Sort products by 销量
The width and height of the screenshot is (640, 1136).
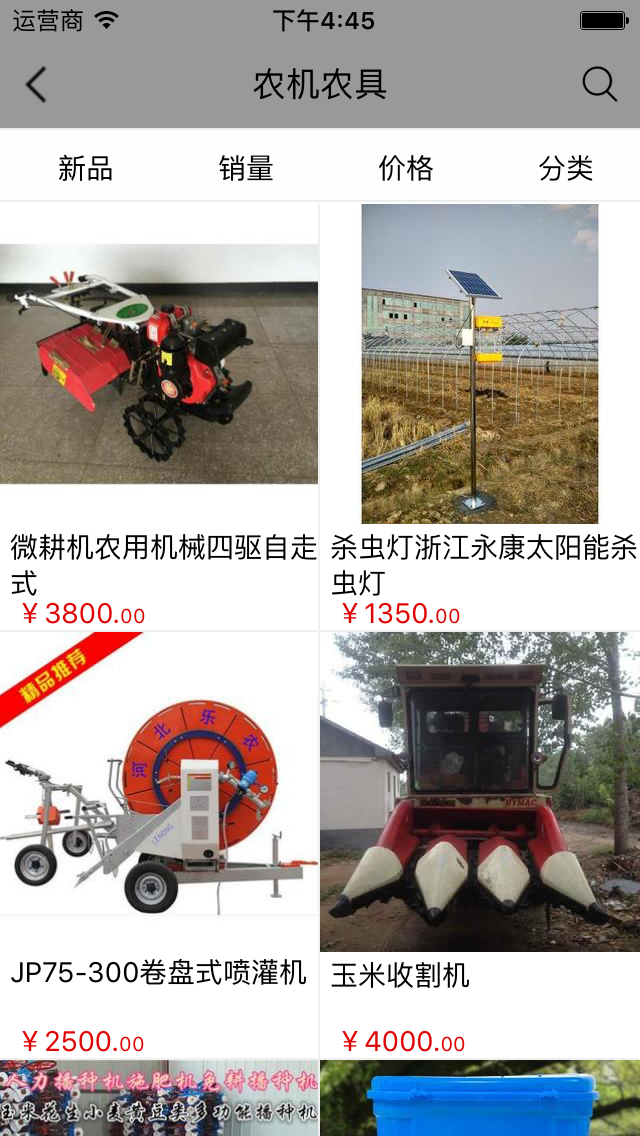tap(246, 168)
